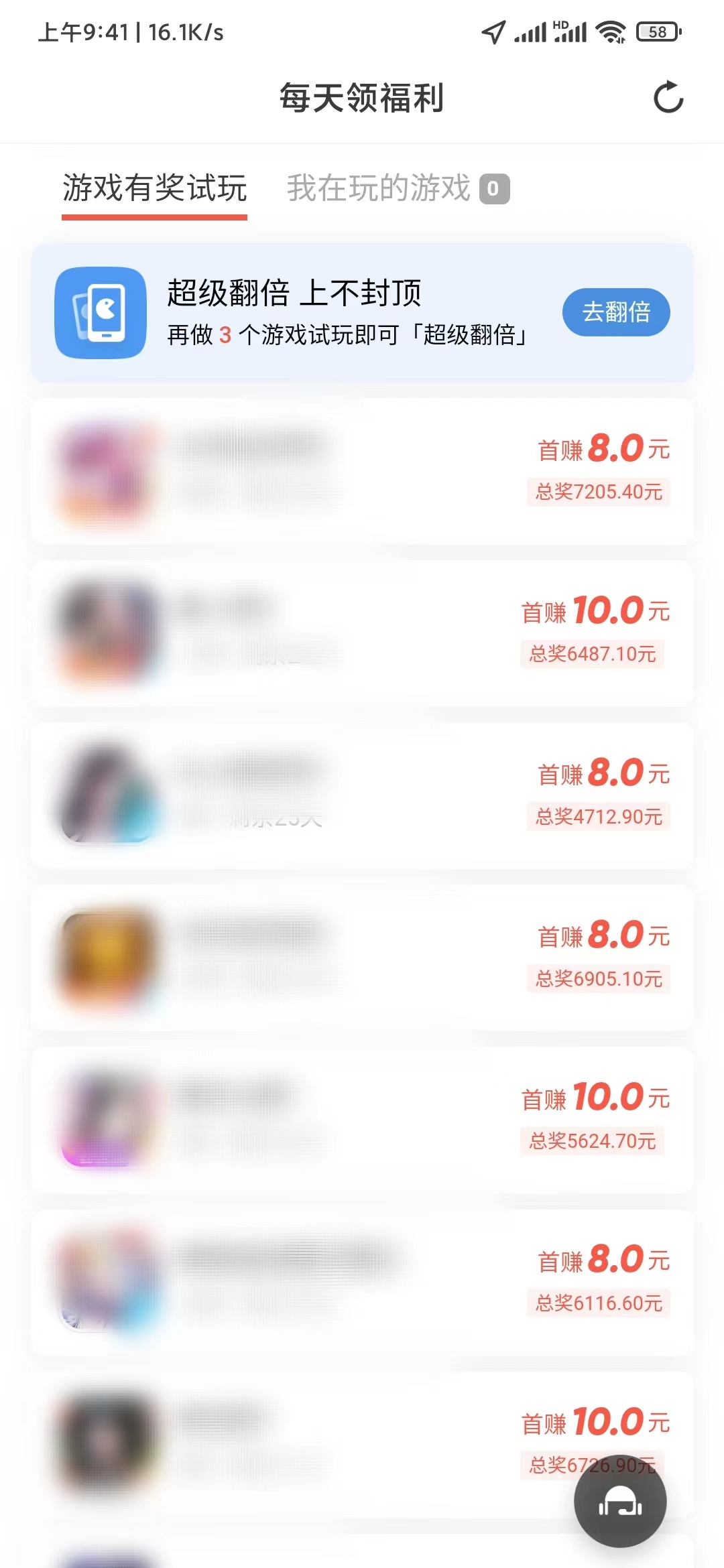
Task: Tap the Wi-Fi icon in the status bar
Action: [x=611, y=31]
